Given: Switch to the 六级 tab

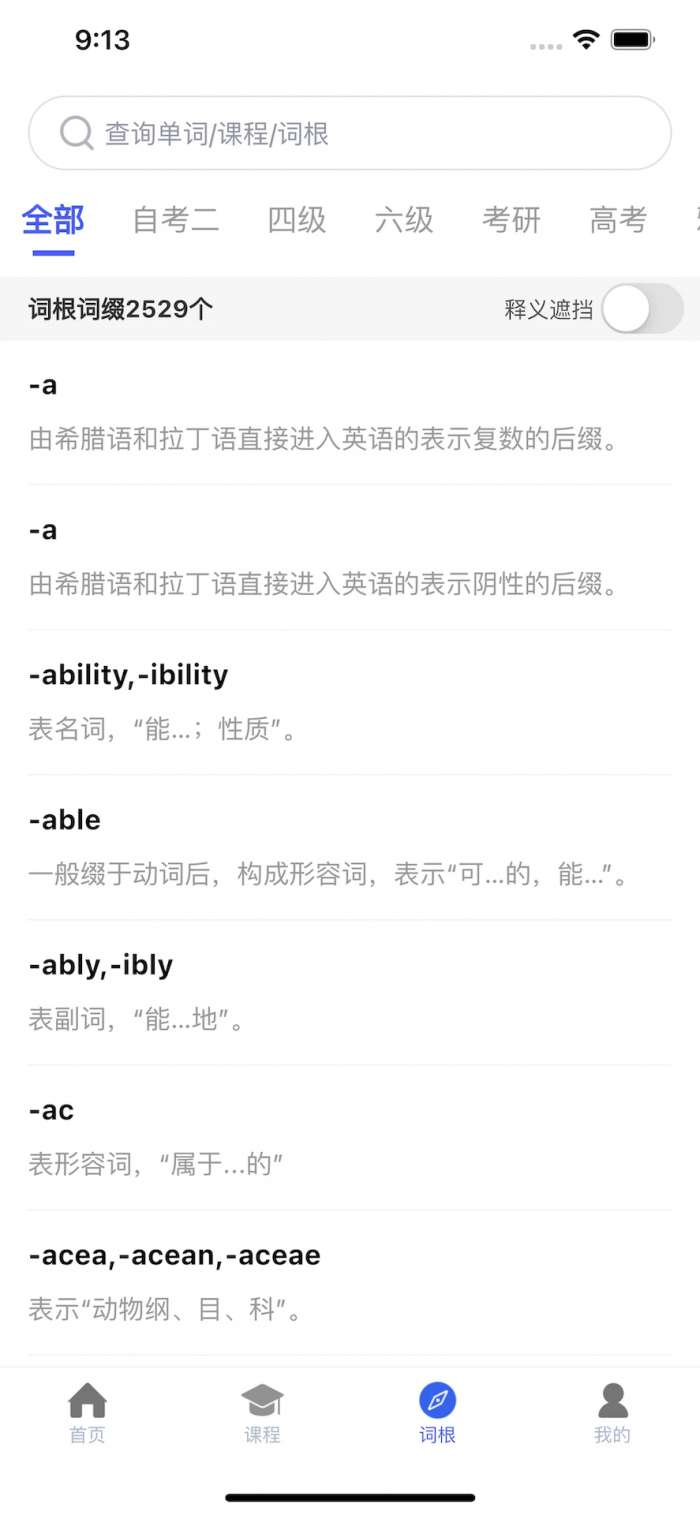Looking at the screenshot, I should point(404,220).
